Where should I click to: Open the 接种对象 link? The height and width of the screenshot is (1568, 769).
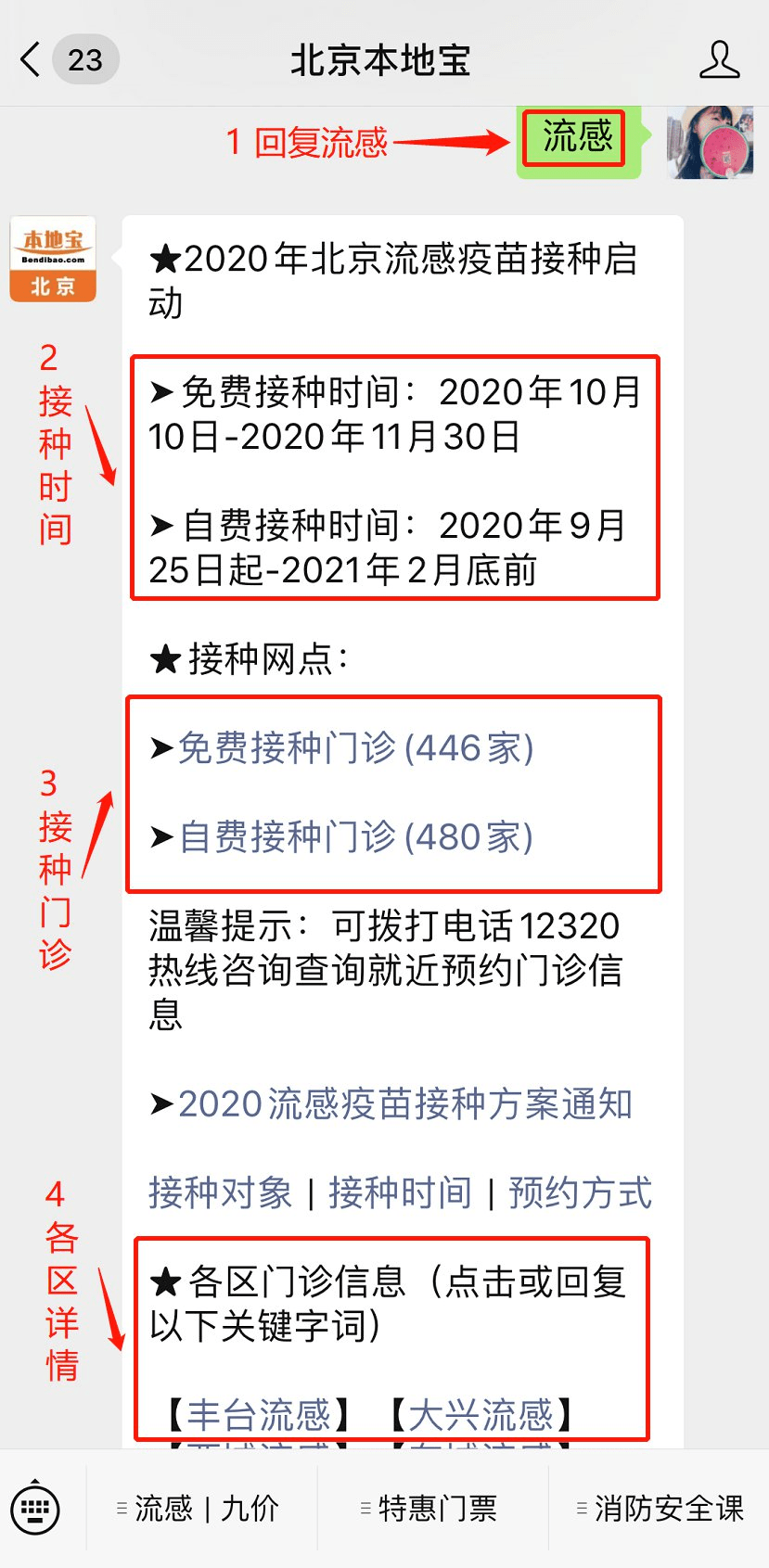click(221, 1193)
